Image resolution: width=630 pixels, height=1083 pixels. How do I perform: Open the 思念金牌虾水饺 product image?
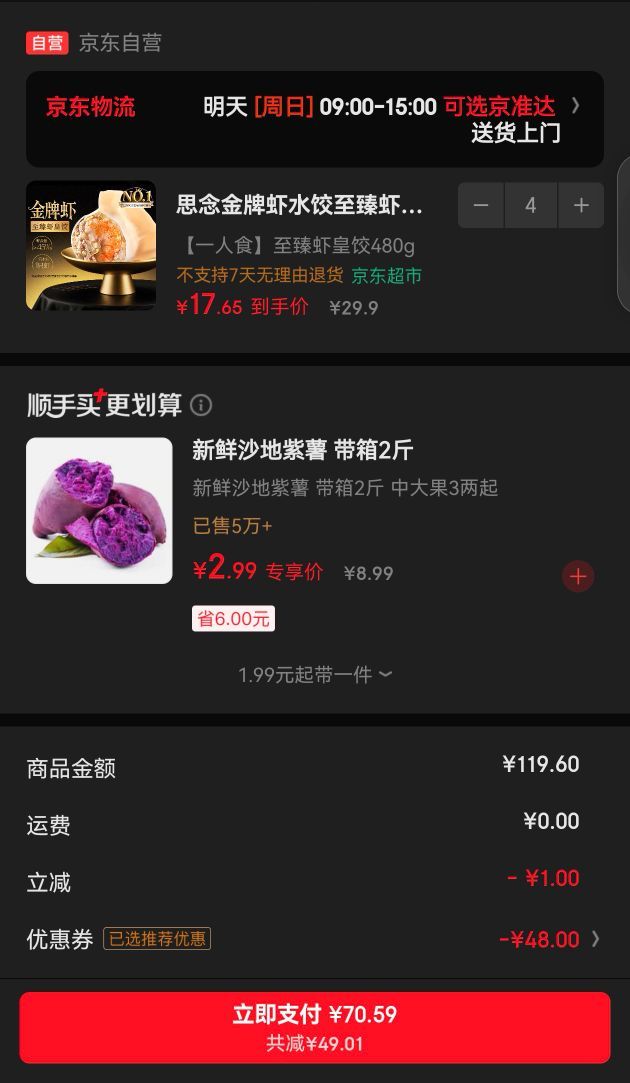90,245
